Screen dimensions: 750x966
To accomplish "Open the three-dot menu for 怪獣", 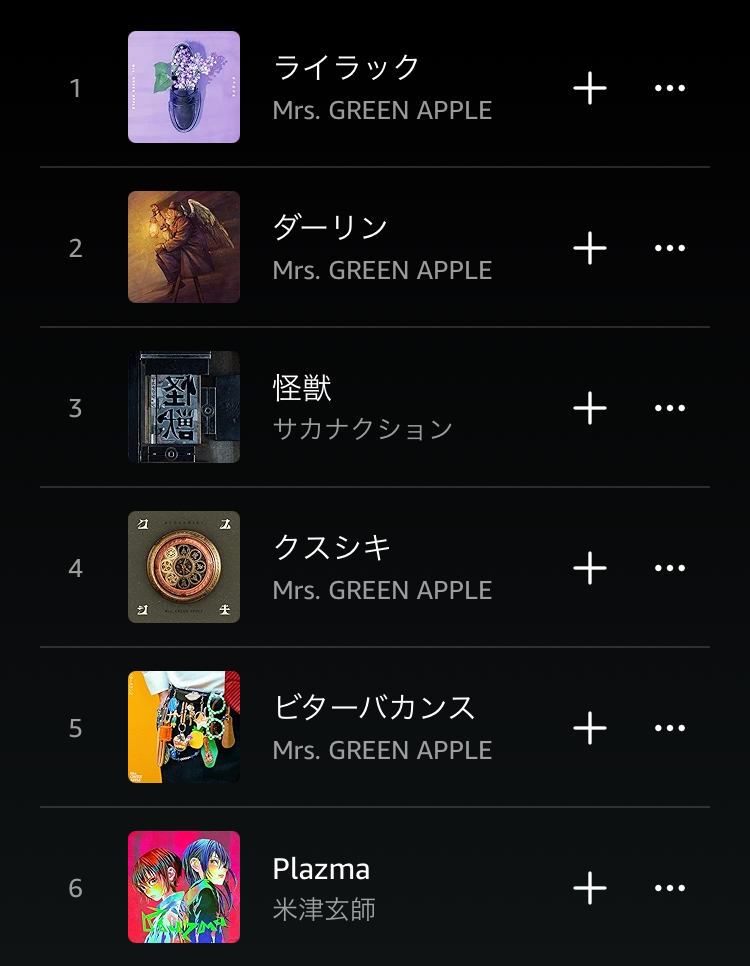I will [669, 408].
